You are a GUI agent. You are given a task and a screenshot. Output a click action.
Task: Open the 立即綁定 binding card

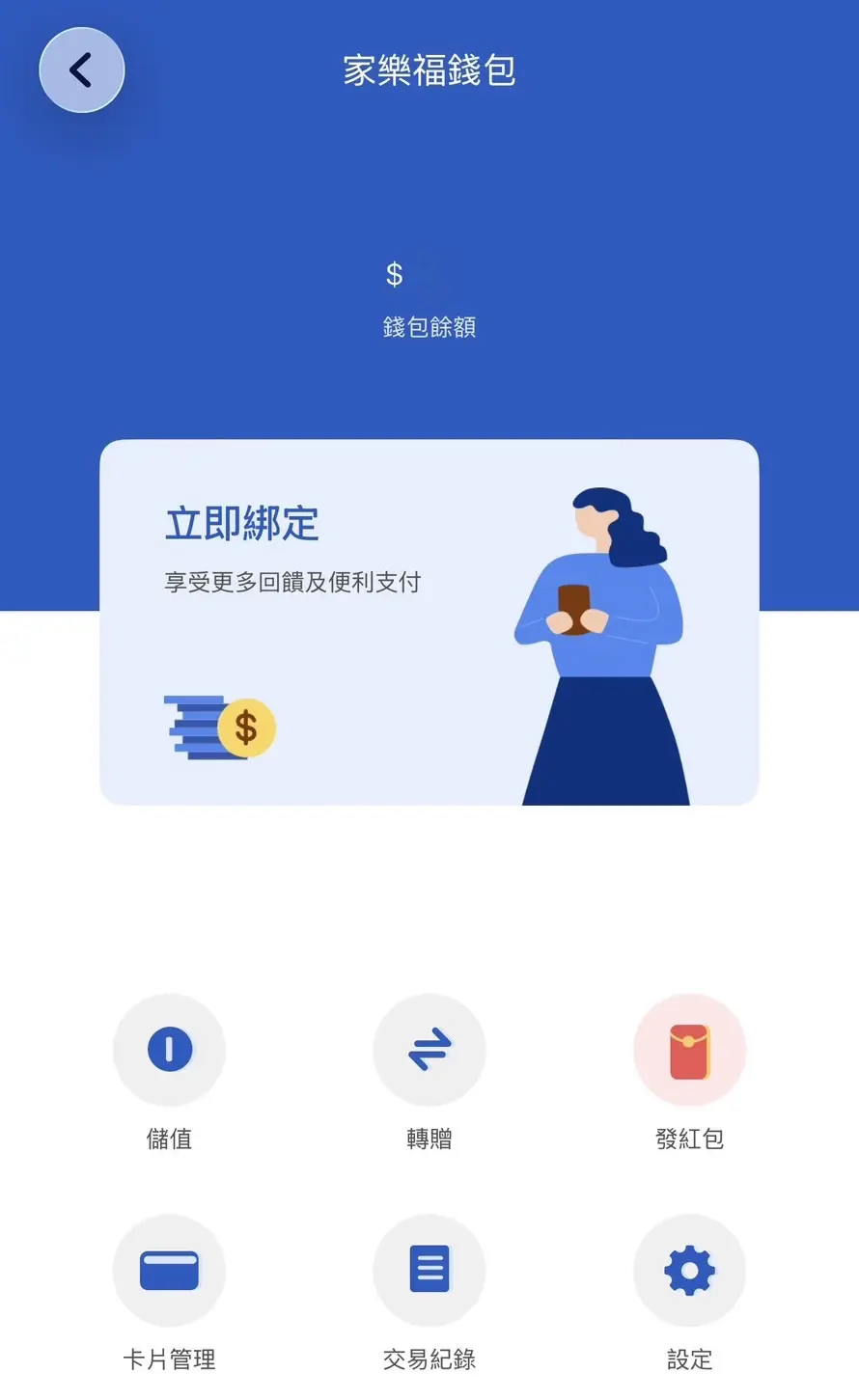(x=429, y=621)
